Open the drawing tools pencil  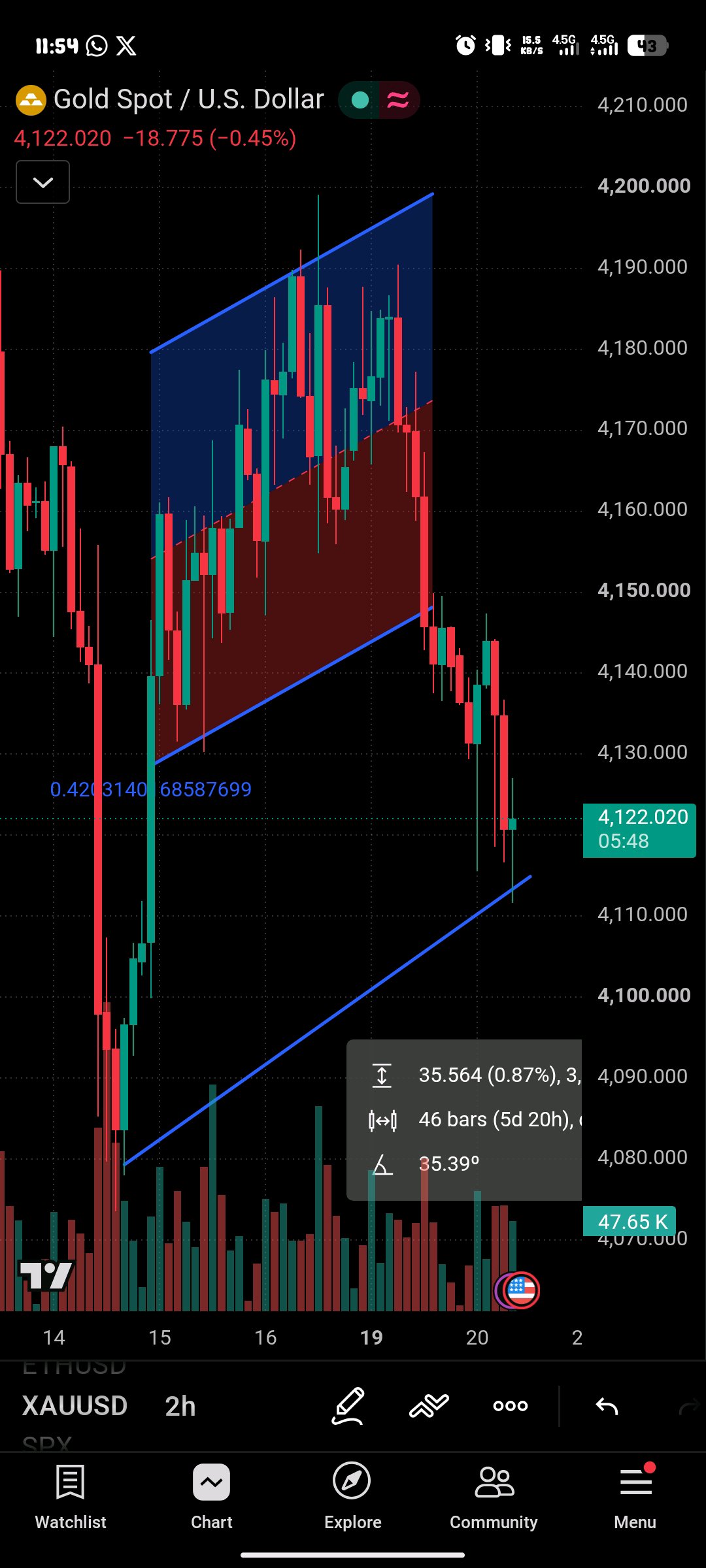(x=348, y=1406)
